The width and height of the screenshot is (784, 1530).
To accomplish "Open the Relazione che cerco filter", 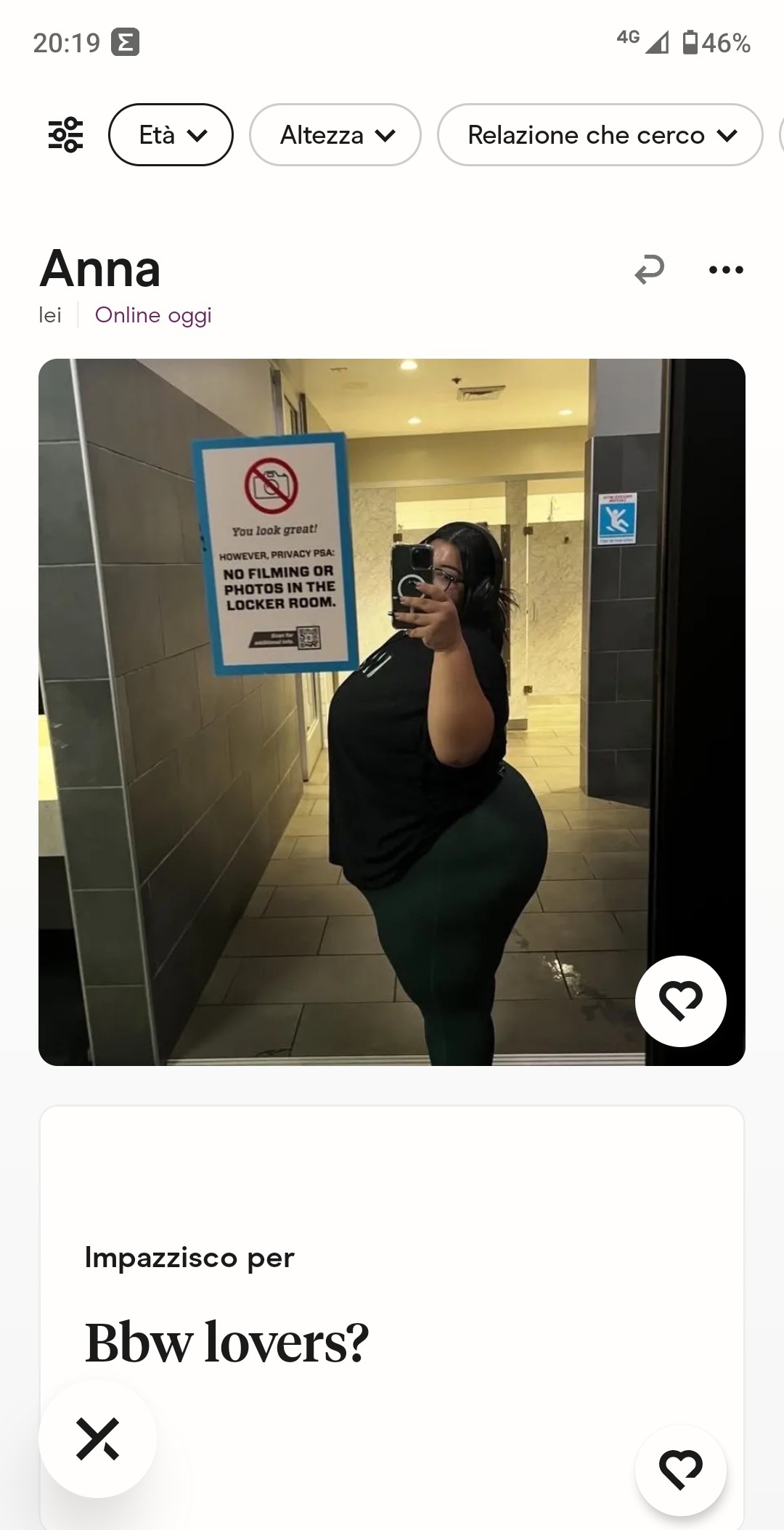I will tap(600, 135).
